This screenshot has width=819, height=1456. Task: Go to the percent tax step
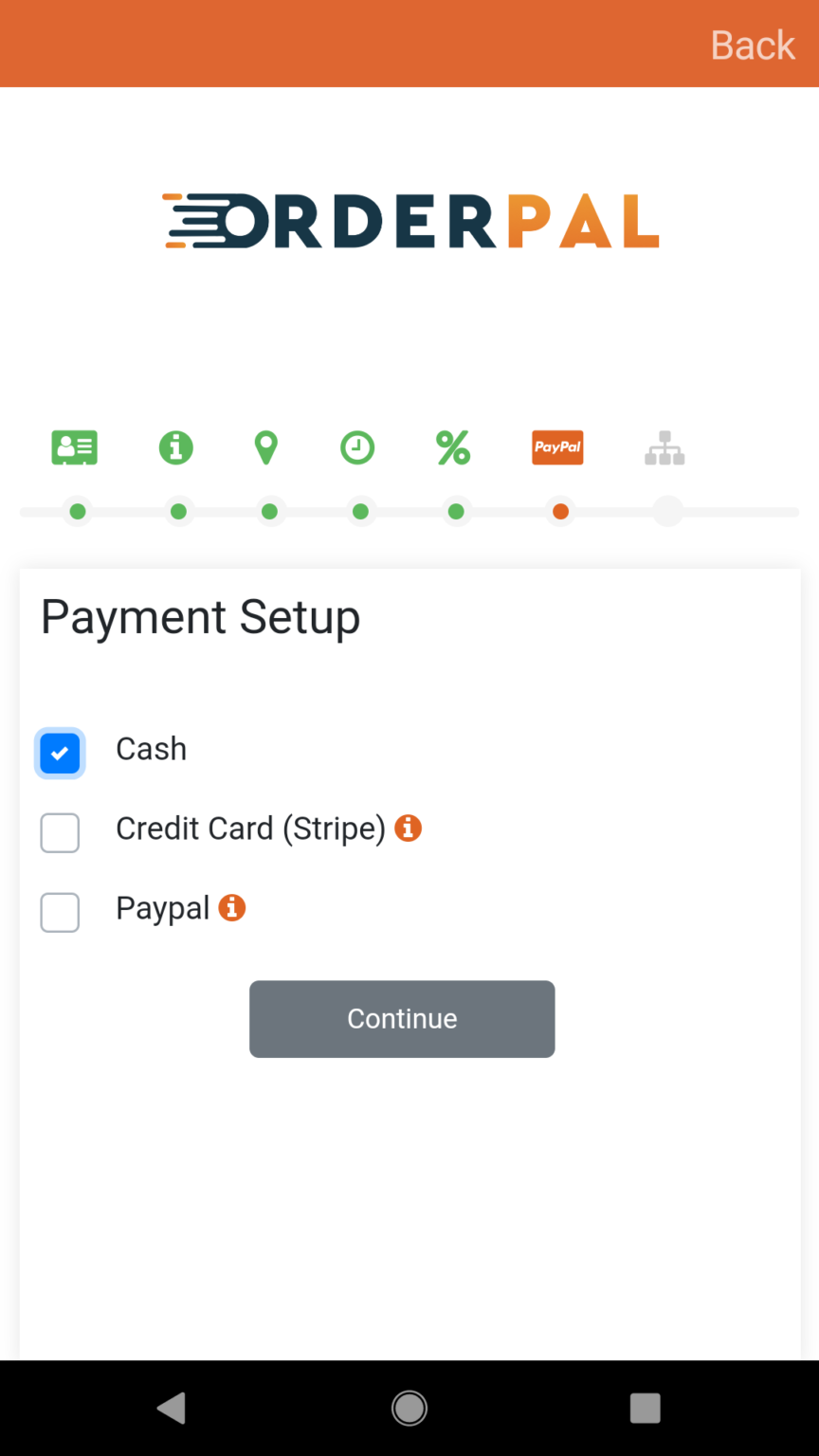pos(453,447)
